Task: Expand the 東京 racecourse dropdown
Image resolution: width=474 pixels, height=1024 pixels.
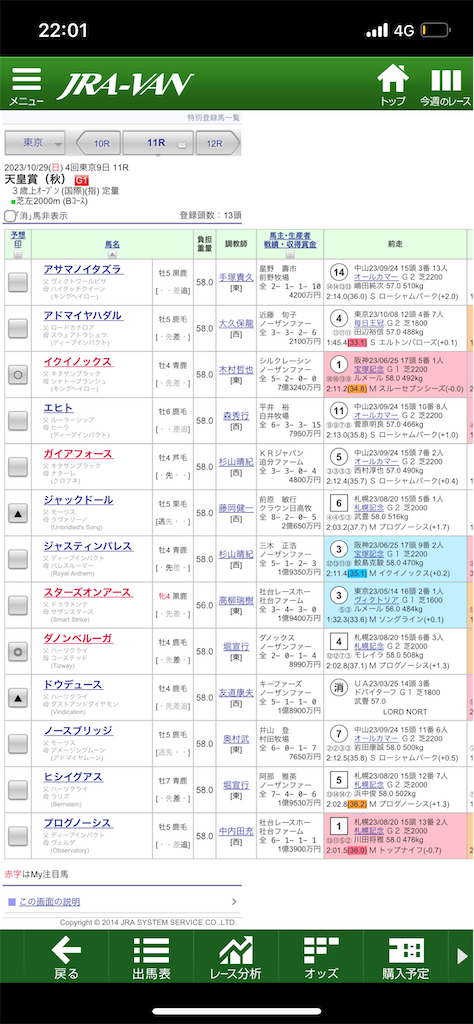Action: point(35,142)
